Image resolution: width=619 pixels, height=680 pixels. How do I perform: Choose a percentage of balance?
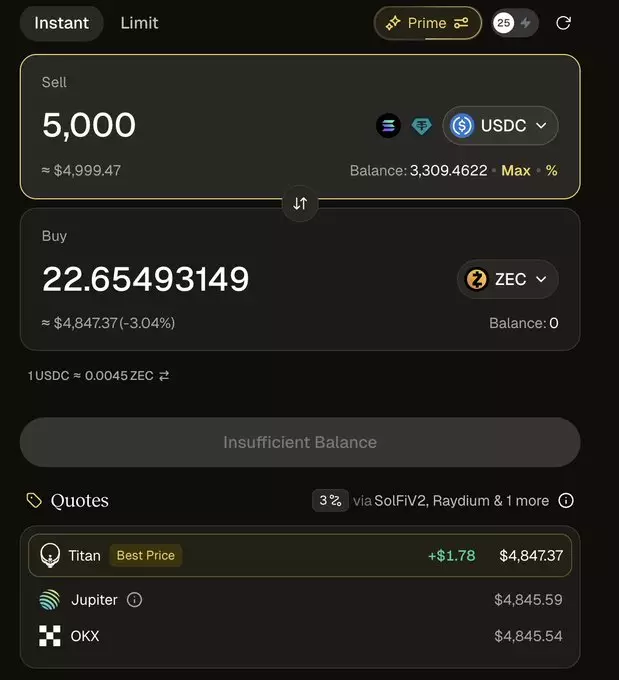pos(552,171)
